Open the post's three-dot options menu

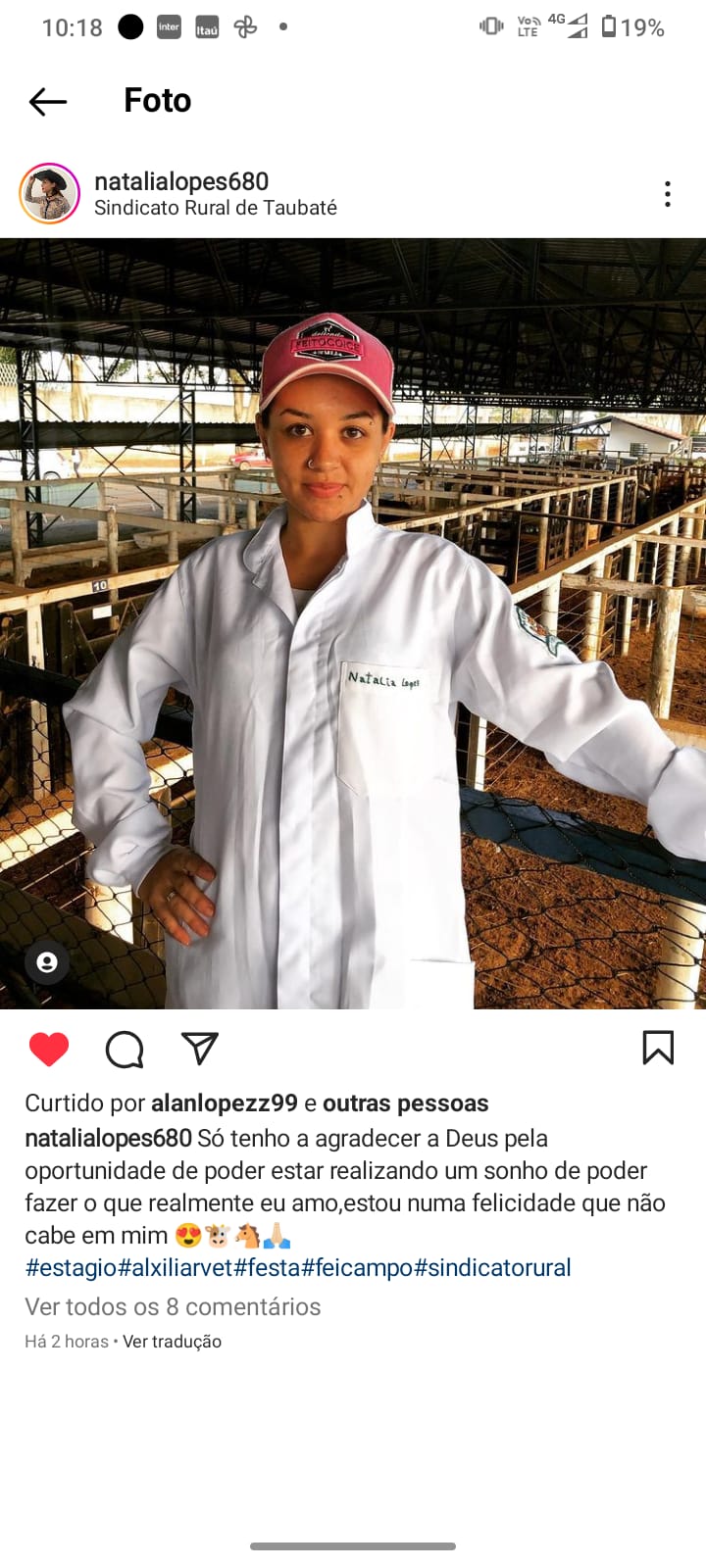(x=667, y=194)
